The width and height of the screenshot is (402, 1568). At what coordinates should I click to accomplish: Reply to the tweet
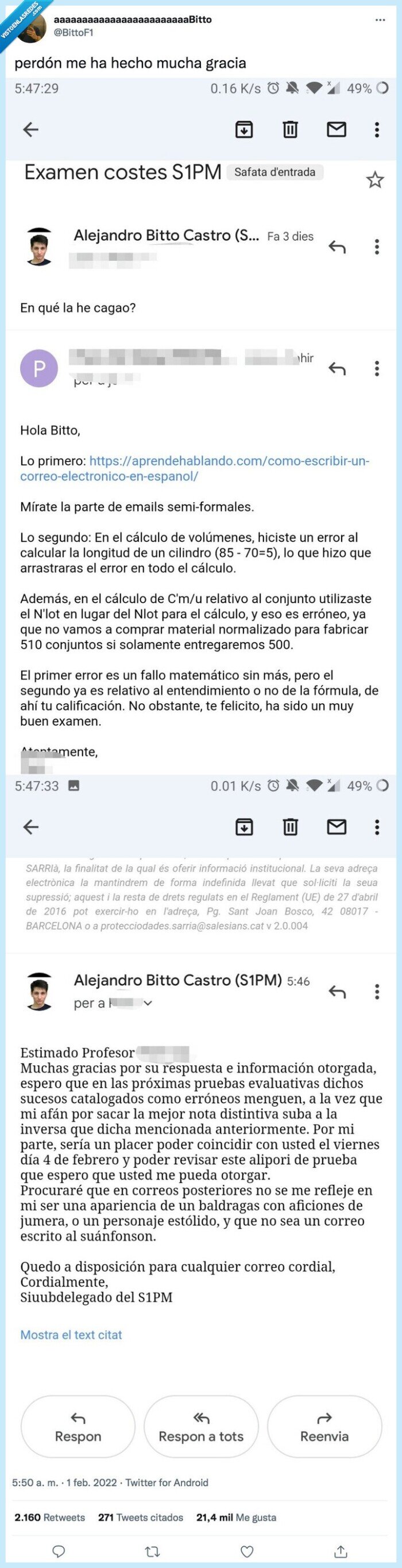point(59,1551)
